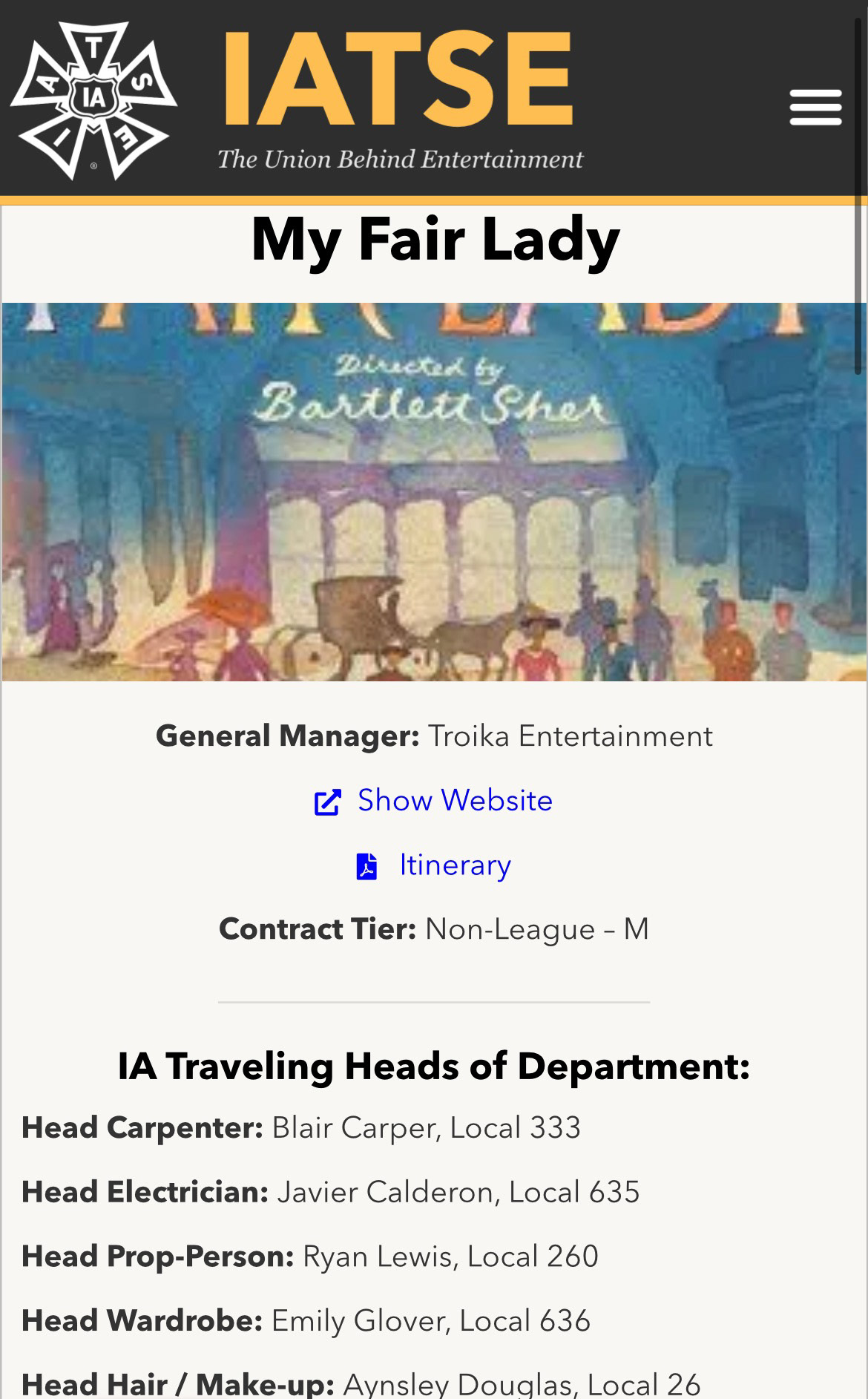This screenshot has width=868, height=1399.
Task: Open the Itinerary PDF link
Action: [x=433, y=865]
